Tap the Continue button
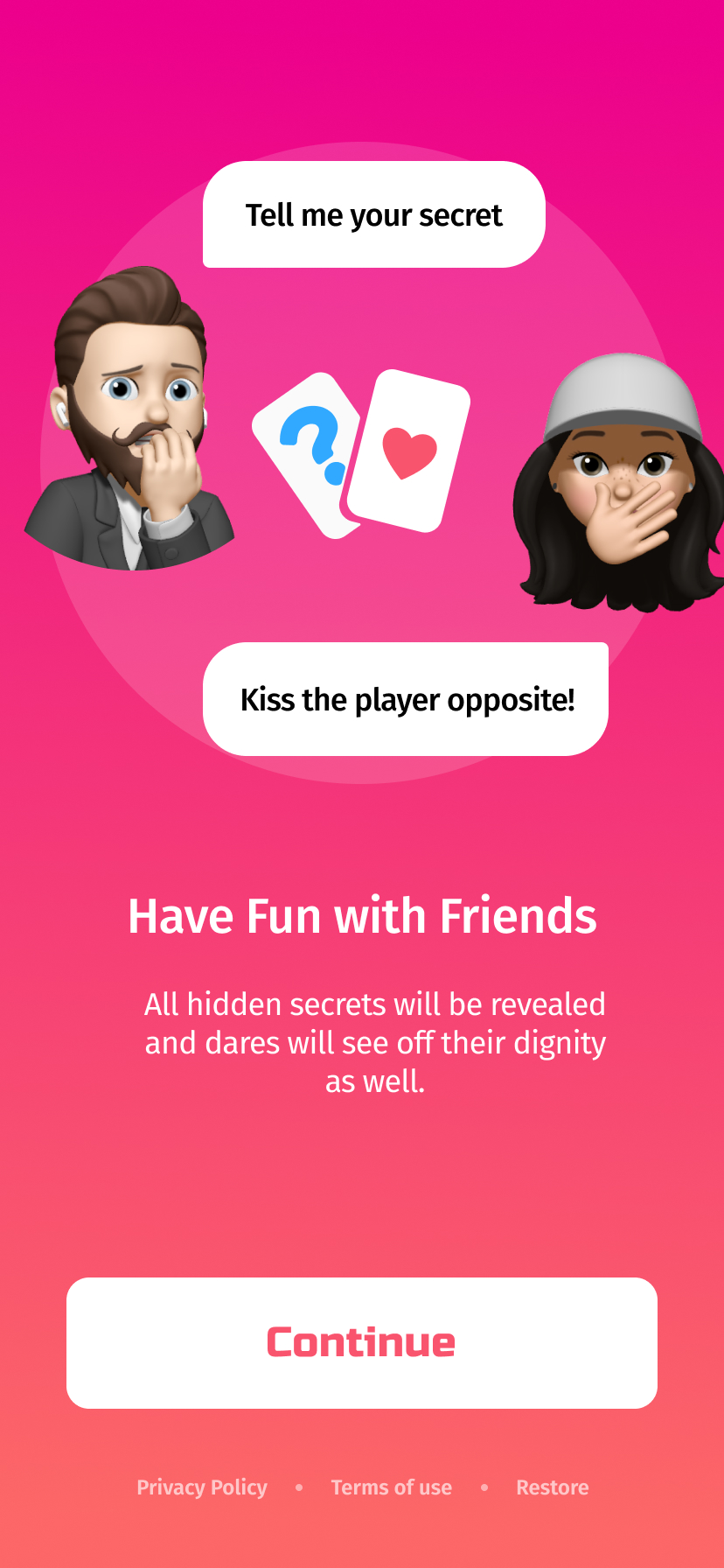724x1568 pixels. click(361, 1342)
